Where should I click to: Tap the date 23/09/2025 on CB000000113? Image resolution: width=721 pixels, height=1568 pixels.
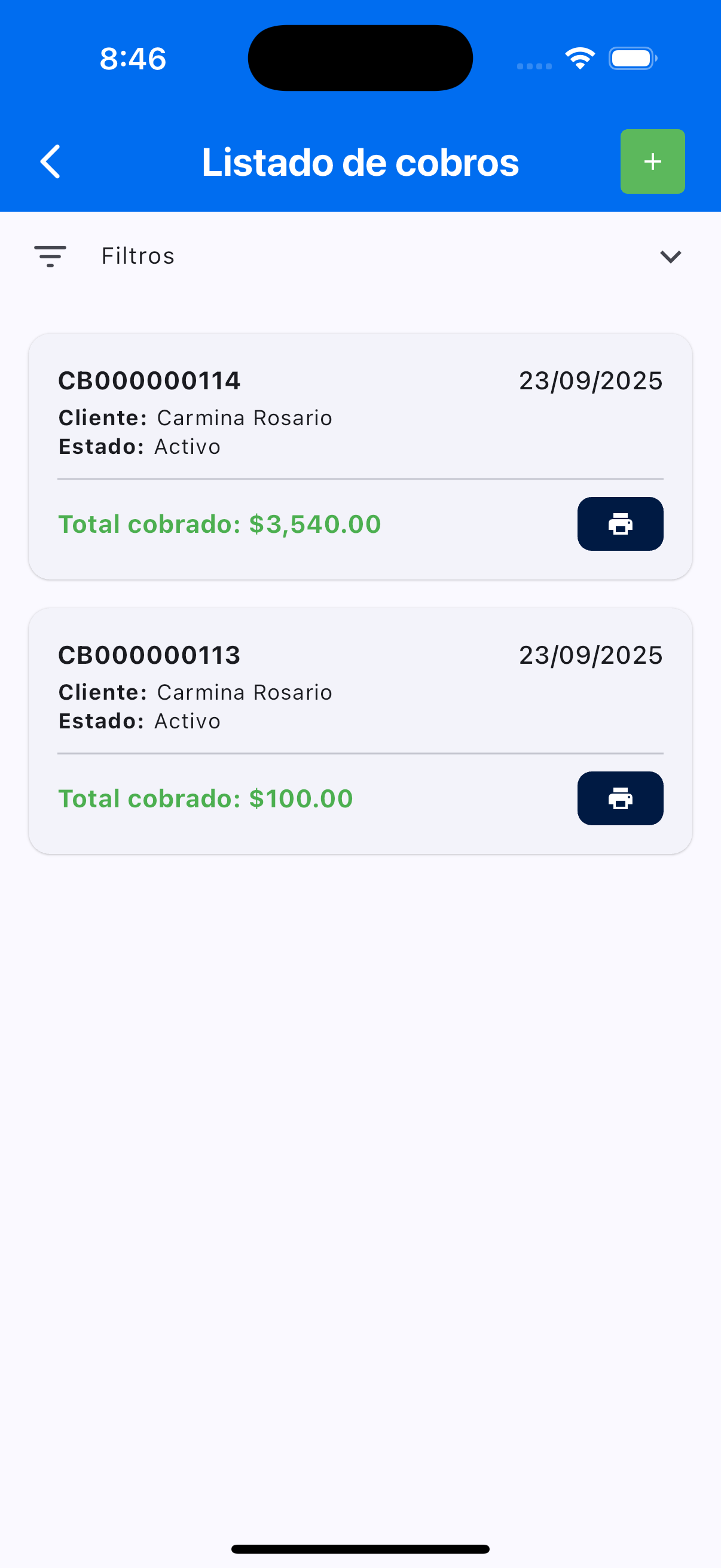591,654
